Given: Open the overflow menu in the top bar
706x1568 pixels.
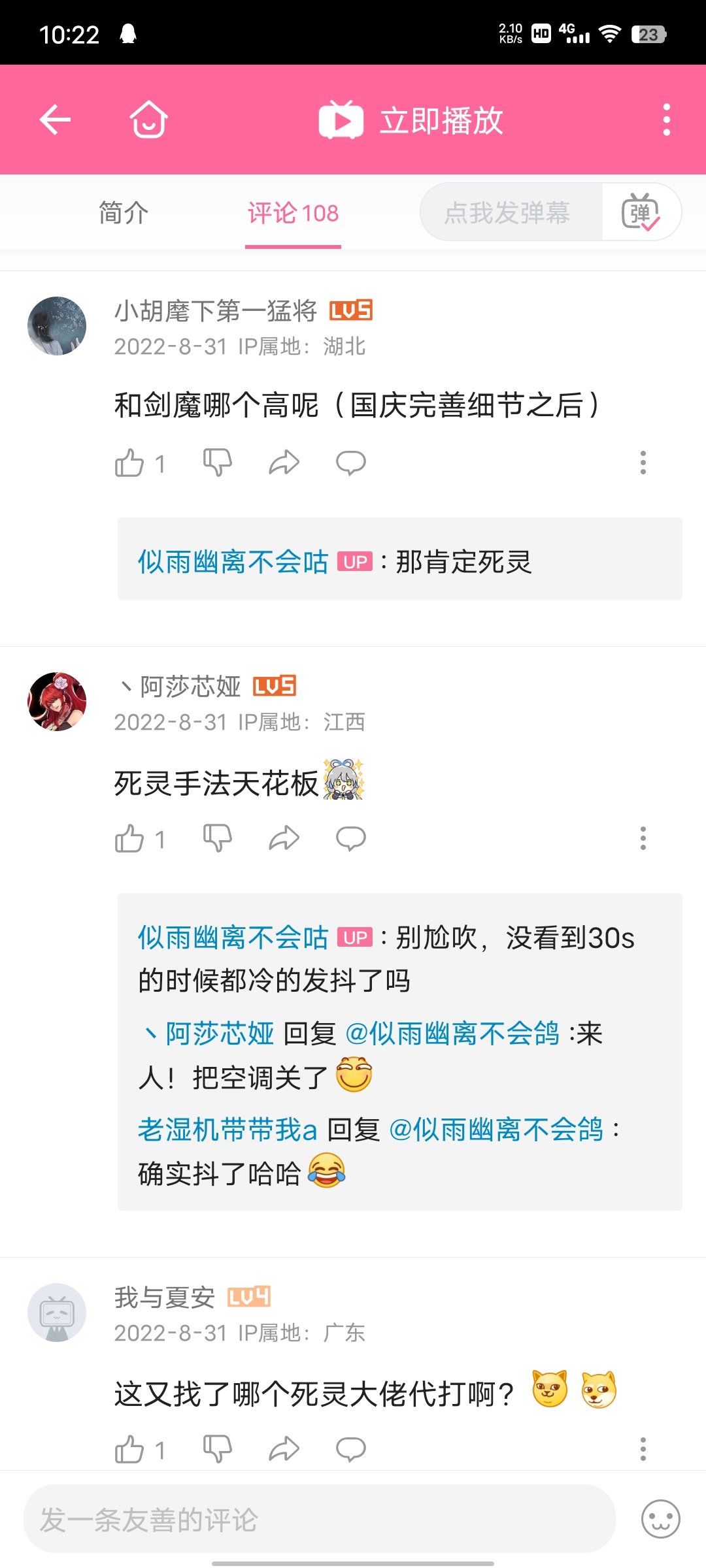Looking at the screenshot, I should [x=666, y=120].
